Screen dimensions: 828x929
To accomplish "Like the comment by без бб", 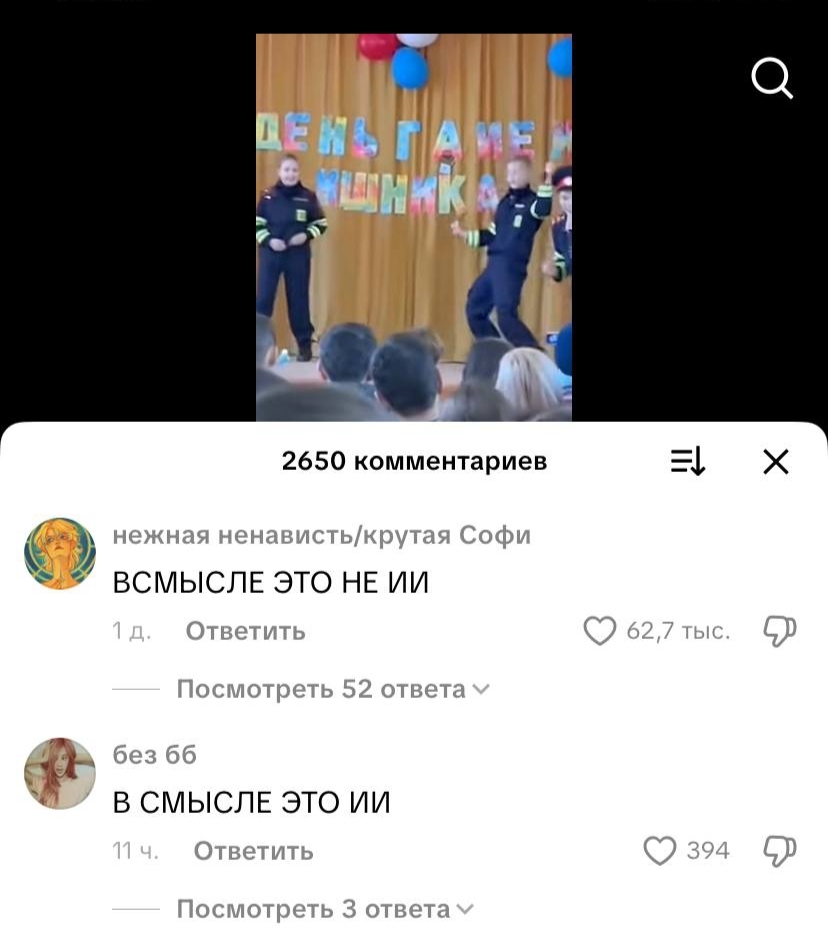I will click(659, 851).
